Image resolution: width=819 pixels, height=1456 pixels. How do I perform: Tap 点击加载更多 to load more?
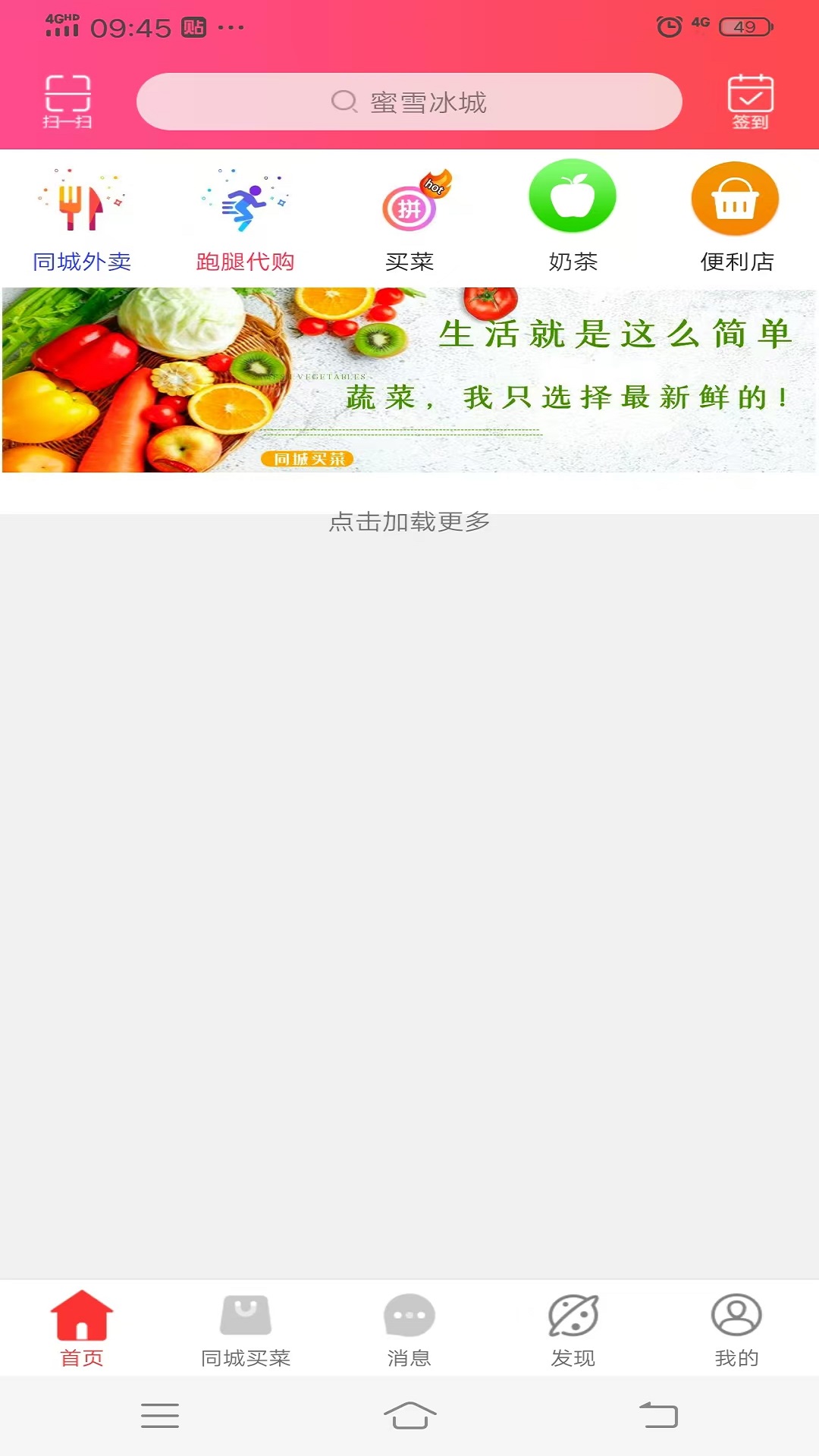point(409,522)
